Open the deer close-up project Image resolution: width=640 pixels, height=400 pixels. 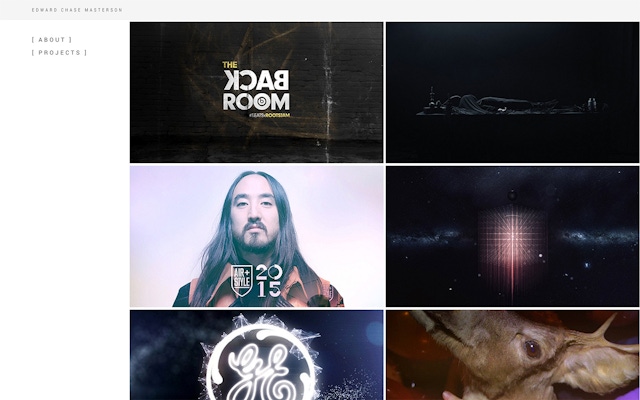coord(512,356)
